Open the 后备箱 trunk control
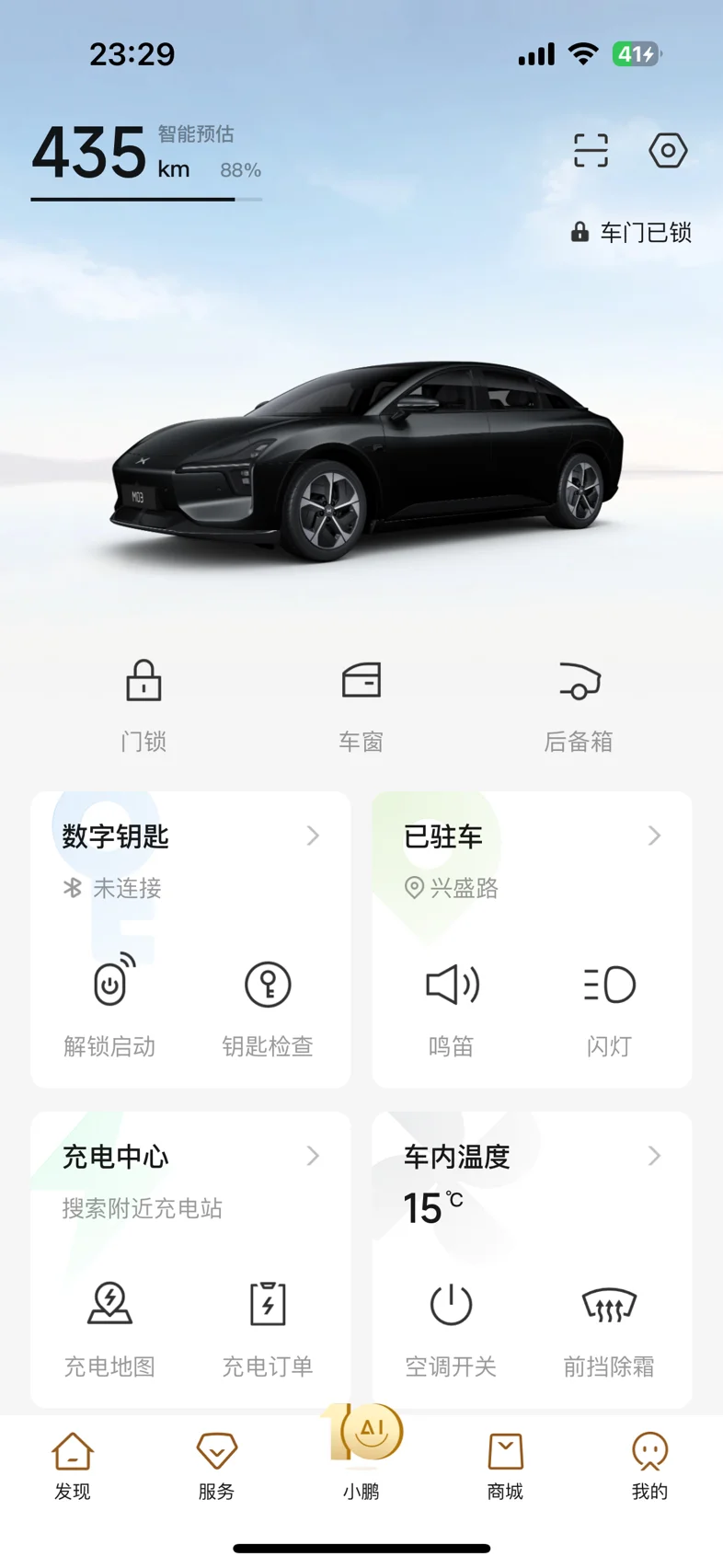The height and width of the screenshot is (1568, 723). pyautogui.click(x=579, y=706)
